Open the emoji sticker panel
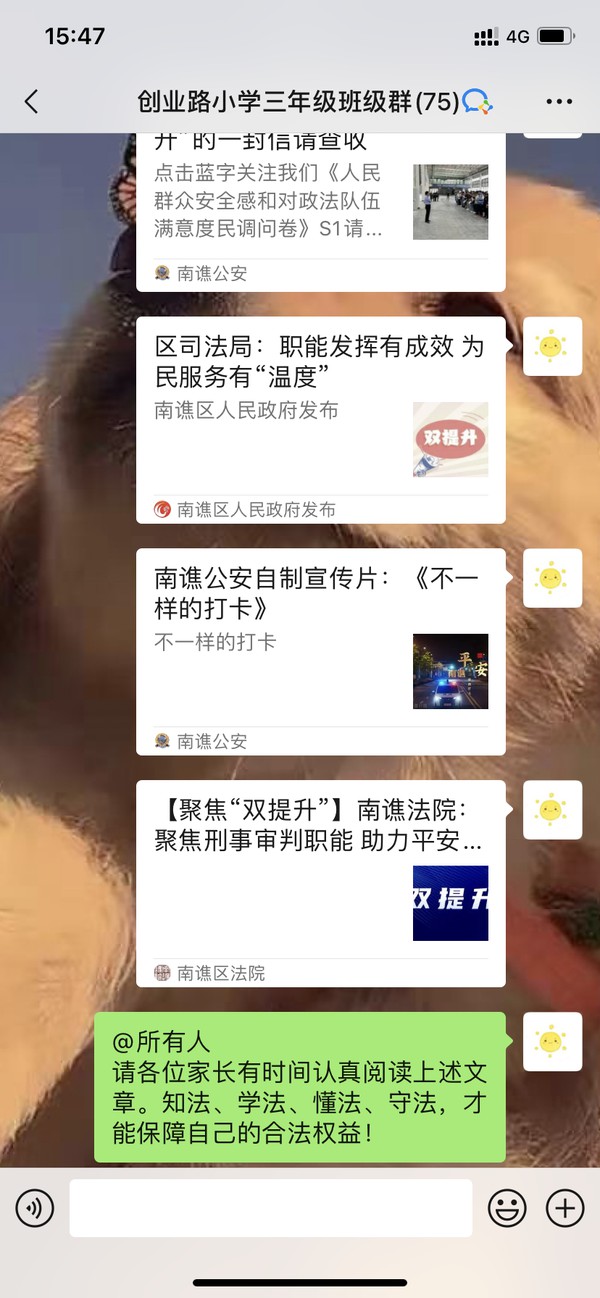600x1298 pixels. point(507,1209)
